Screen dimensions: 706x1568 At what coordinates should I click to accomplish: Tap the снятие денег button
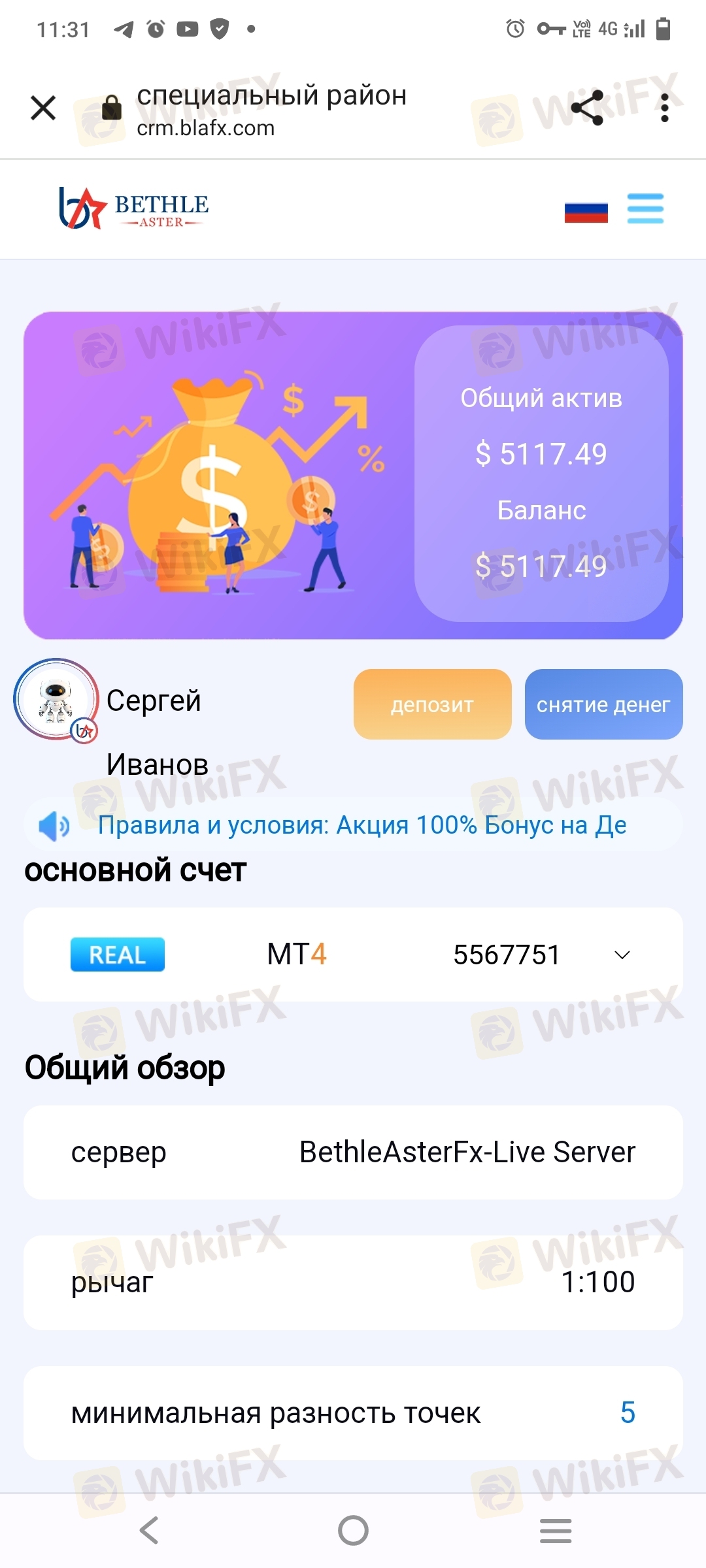tap(603, 704)
